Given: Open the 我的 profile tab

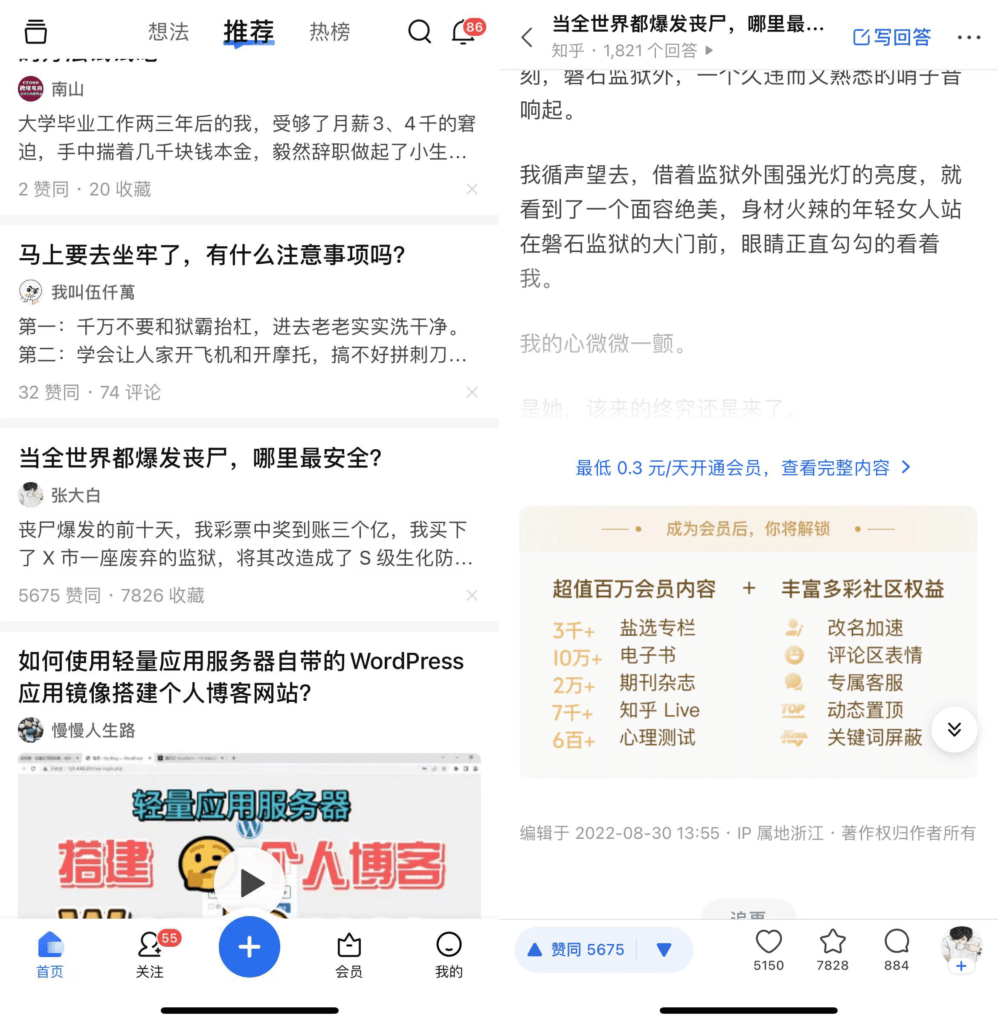Looking at the screenshot, I should (449, 953).
